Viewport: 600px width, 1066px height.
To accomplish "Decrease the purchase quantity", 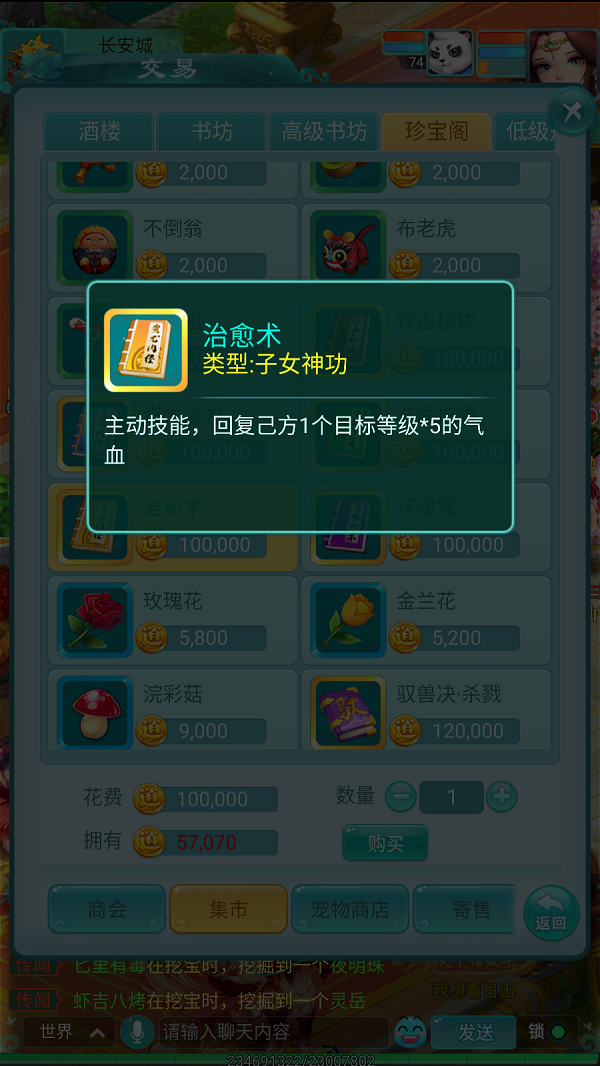I will [x=400, y=797].
